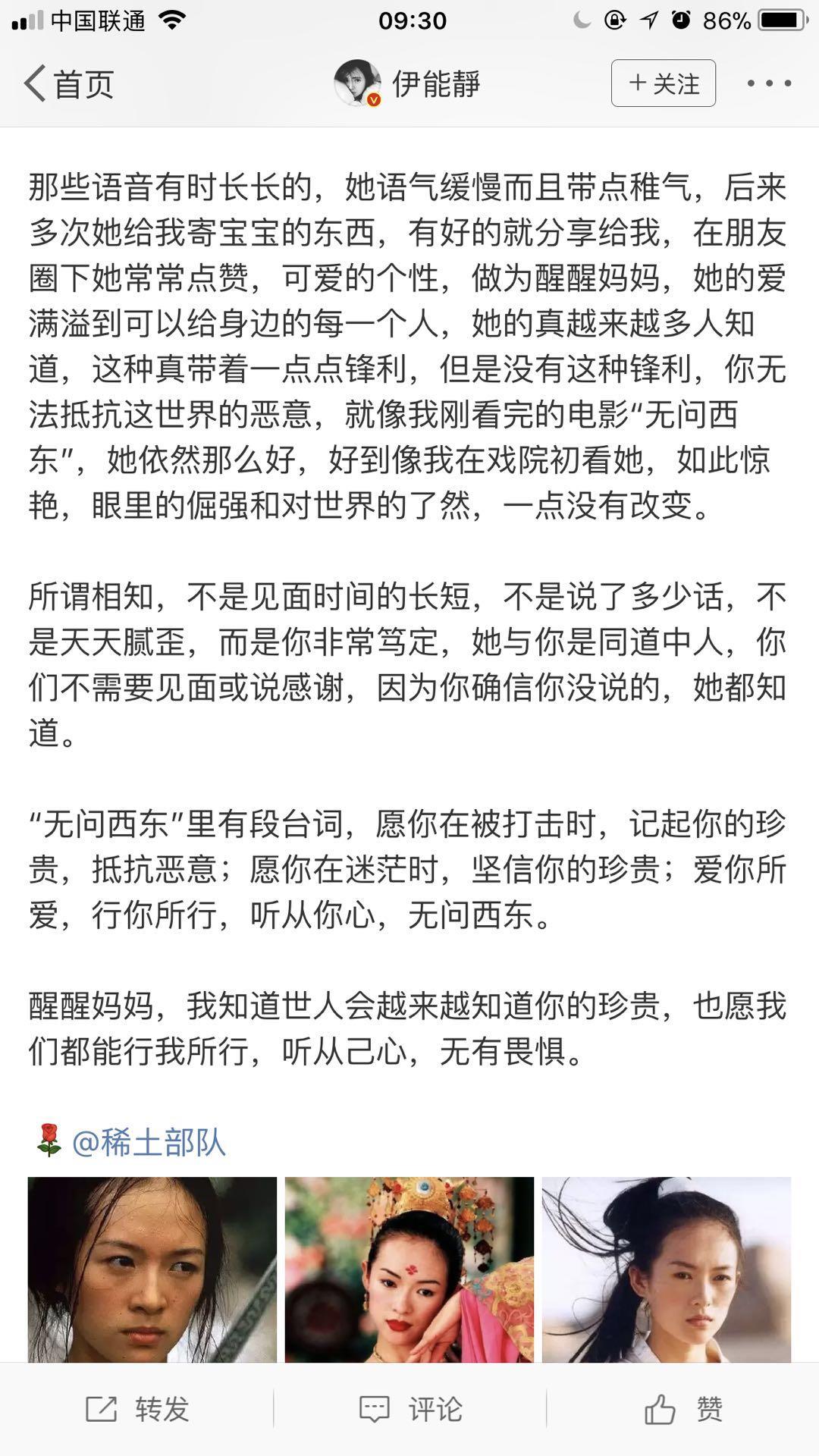819x1456 pixels.
Task: Open the first photo with wet hair
Action: (x=152, y=1269)
